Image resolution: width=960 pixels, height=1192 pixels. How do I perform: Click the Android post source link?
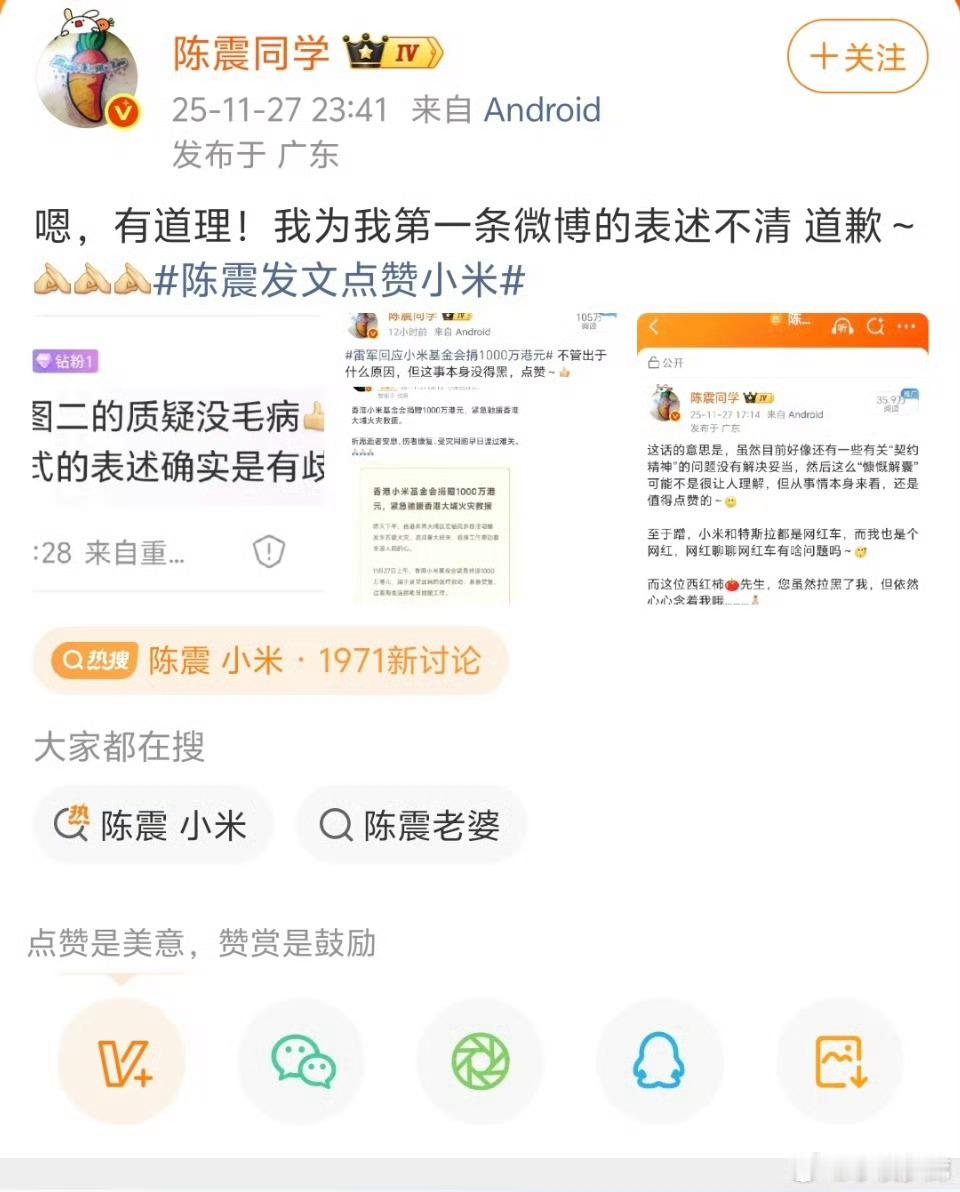[x=540, y=110]
